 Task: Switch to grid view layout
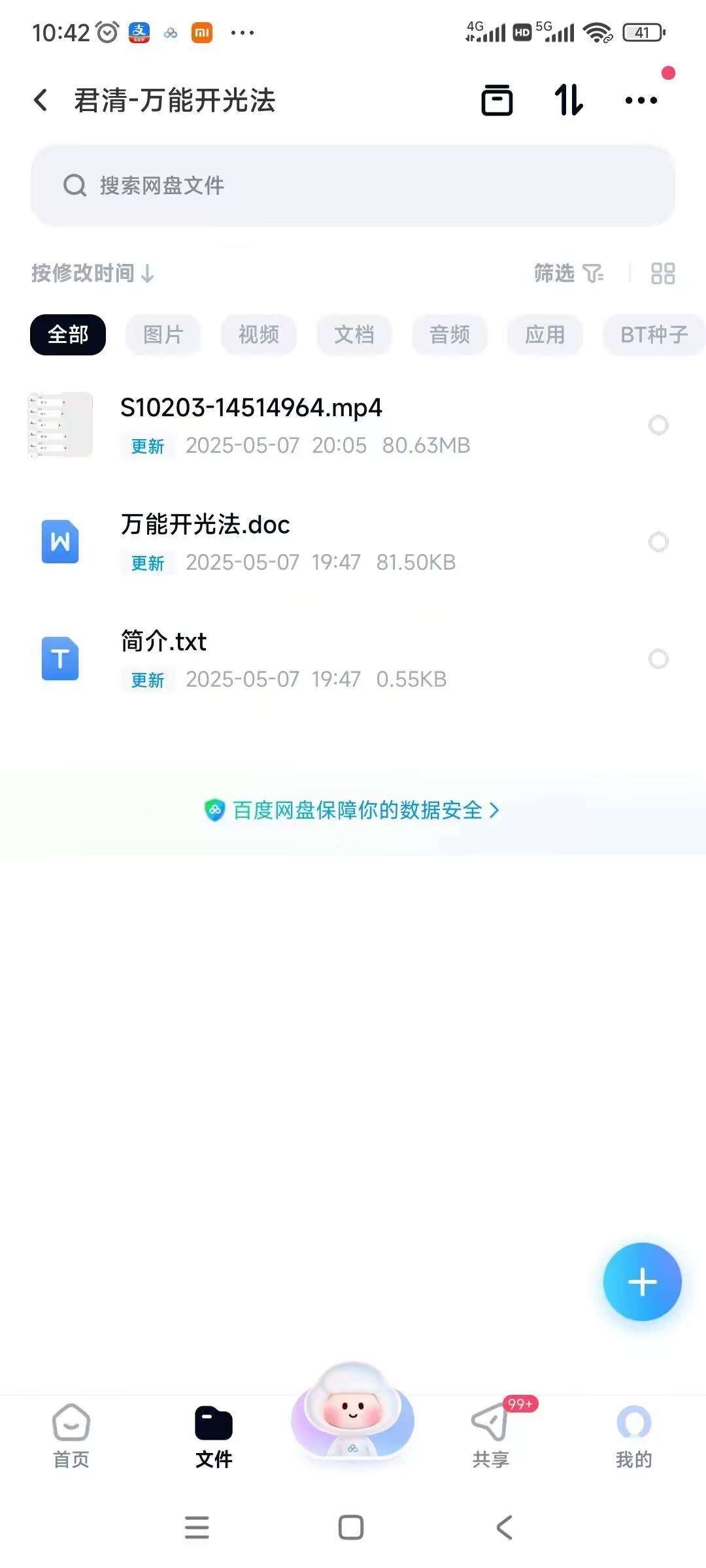tap(663, 273)
